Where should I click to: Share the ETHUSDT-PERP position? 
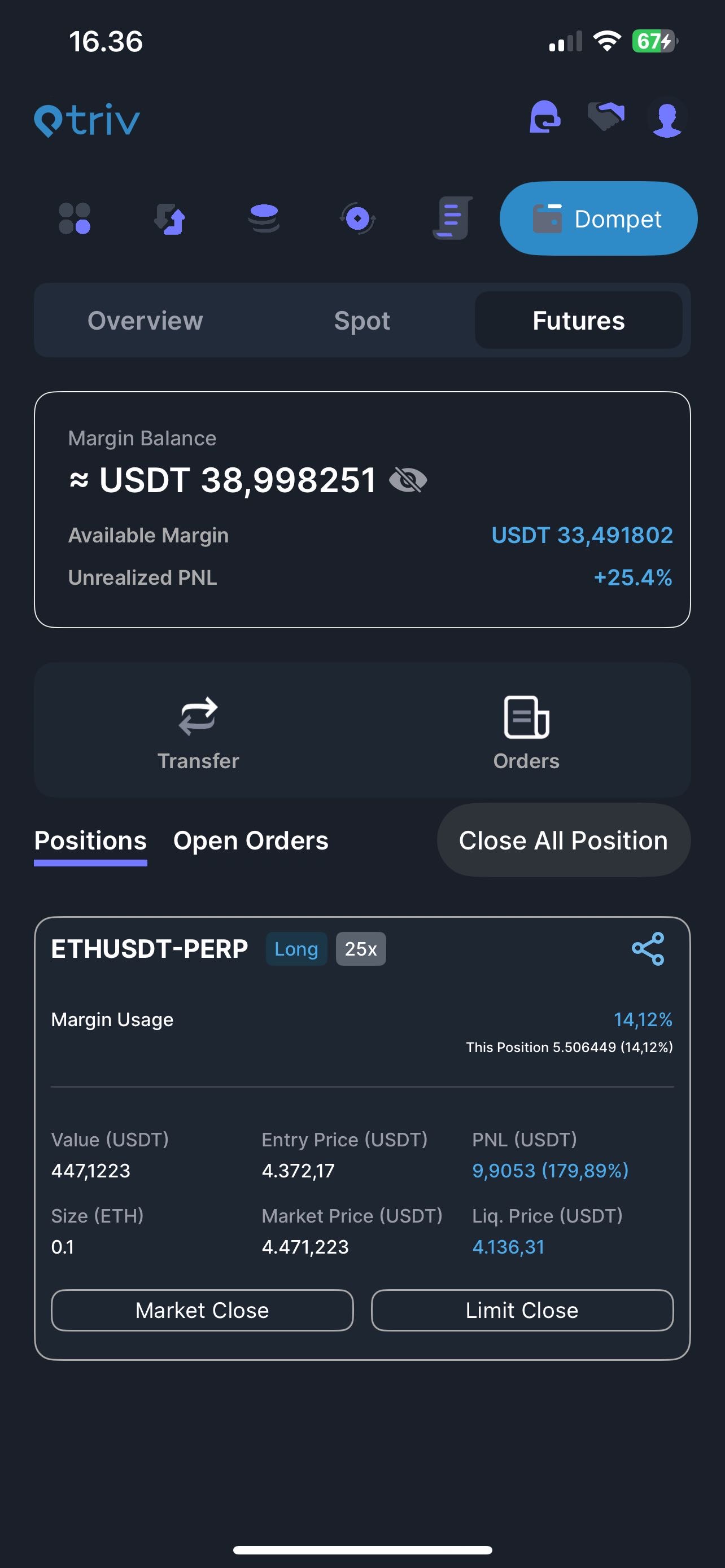click(x=648, y=948)
